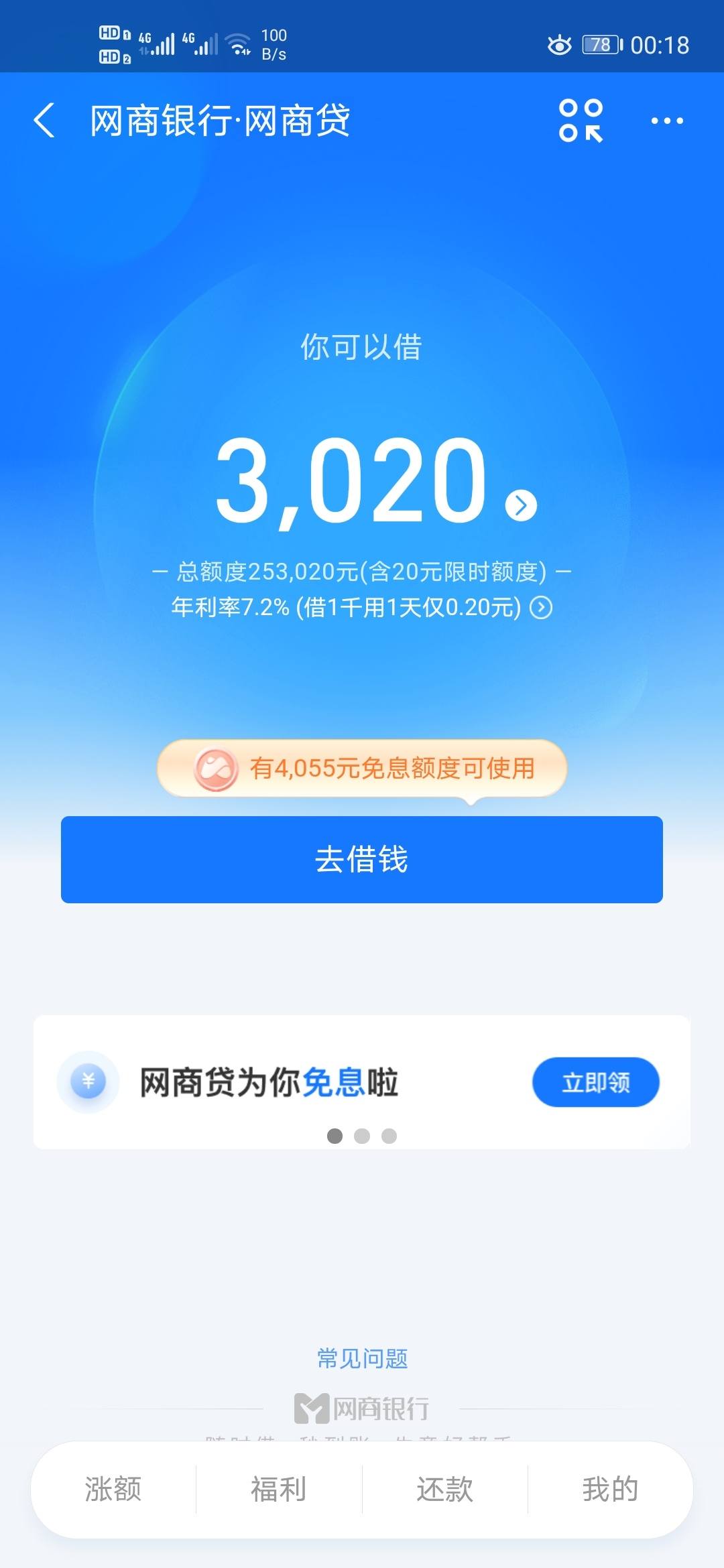Switch to the 福利 tab
Screen dimensions: 724x1568
(279, 1489)
